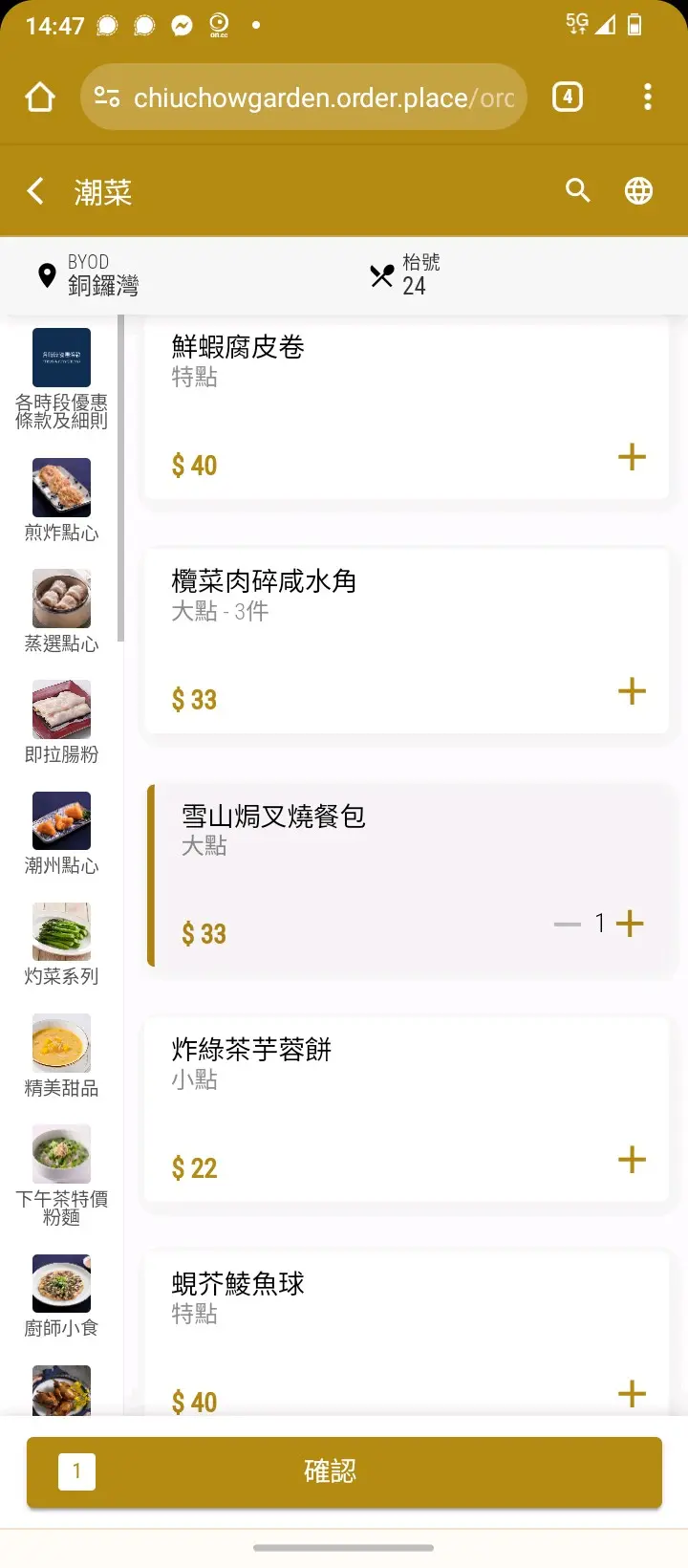This screenshot has width=688, height=1568.
Task: Change language with the globe icon
Action: [638, 191]
